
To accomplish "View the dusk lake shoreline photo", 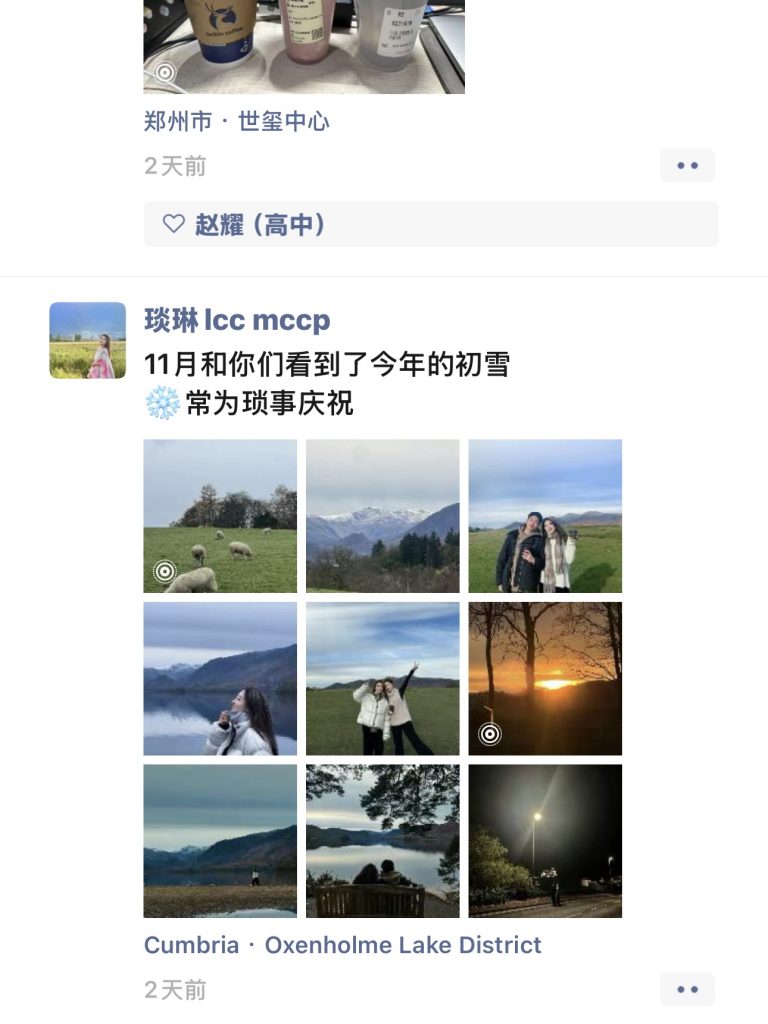I will point(220,841).
